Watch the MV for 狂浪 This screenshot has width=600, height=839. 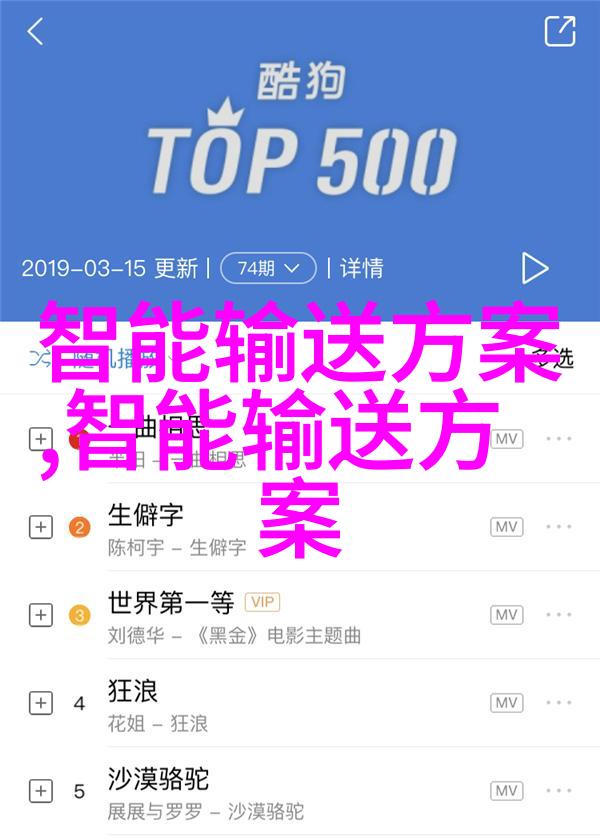click(x=507, y=703)
